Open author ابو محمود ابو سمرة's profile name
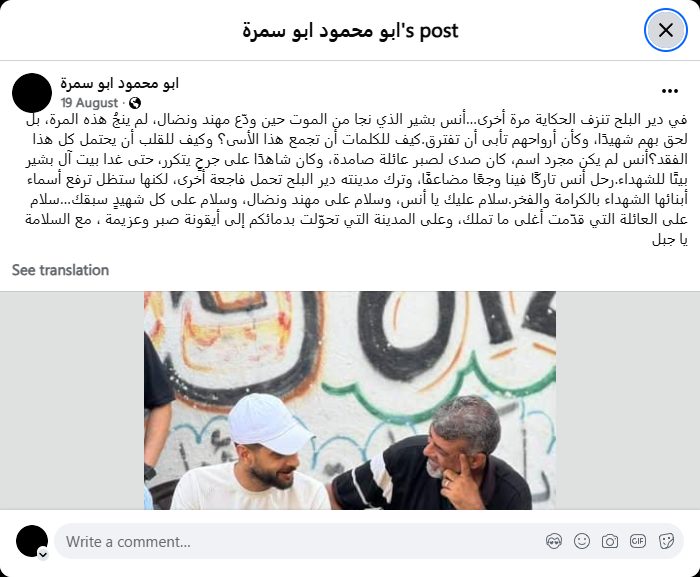The height and width of the screenshot is (577, 700). [120, 82]
